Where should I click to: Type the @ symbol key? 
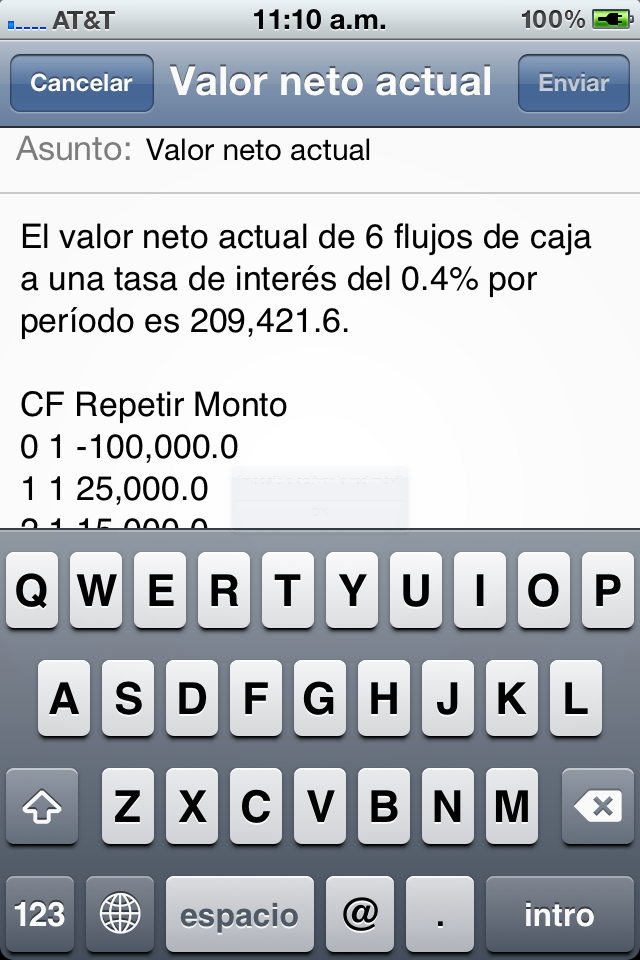[x=359, y=914]
